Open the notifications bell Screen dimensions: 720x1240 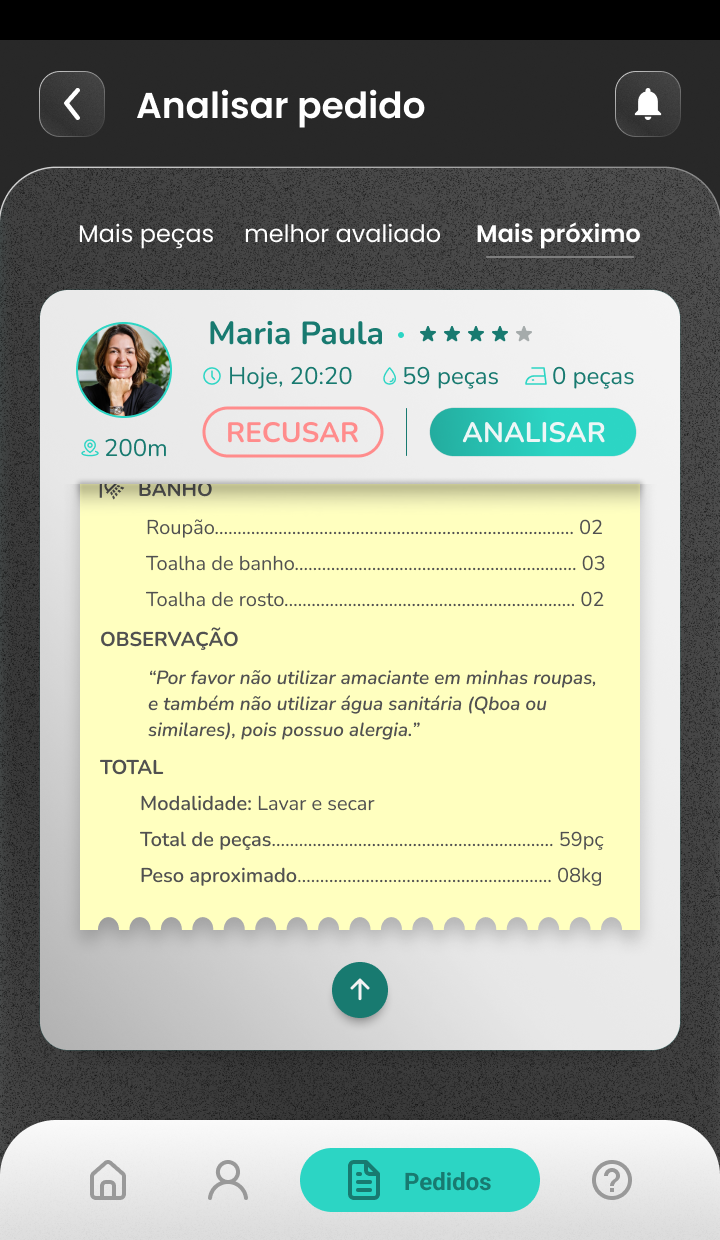648,104
